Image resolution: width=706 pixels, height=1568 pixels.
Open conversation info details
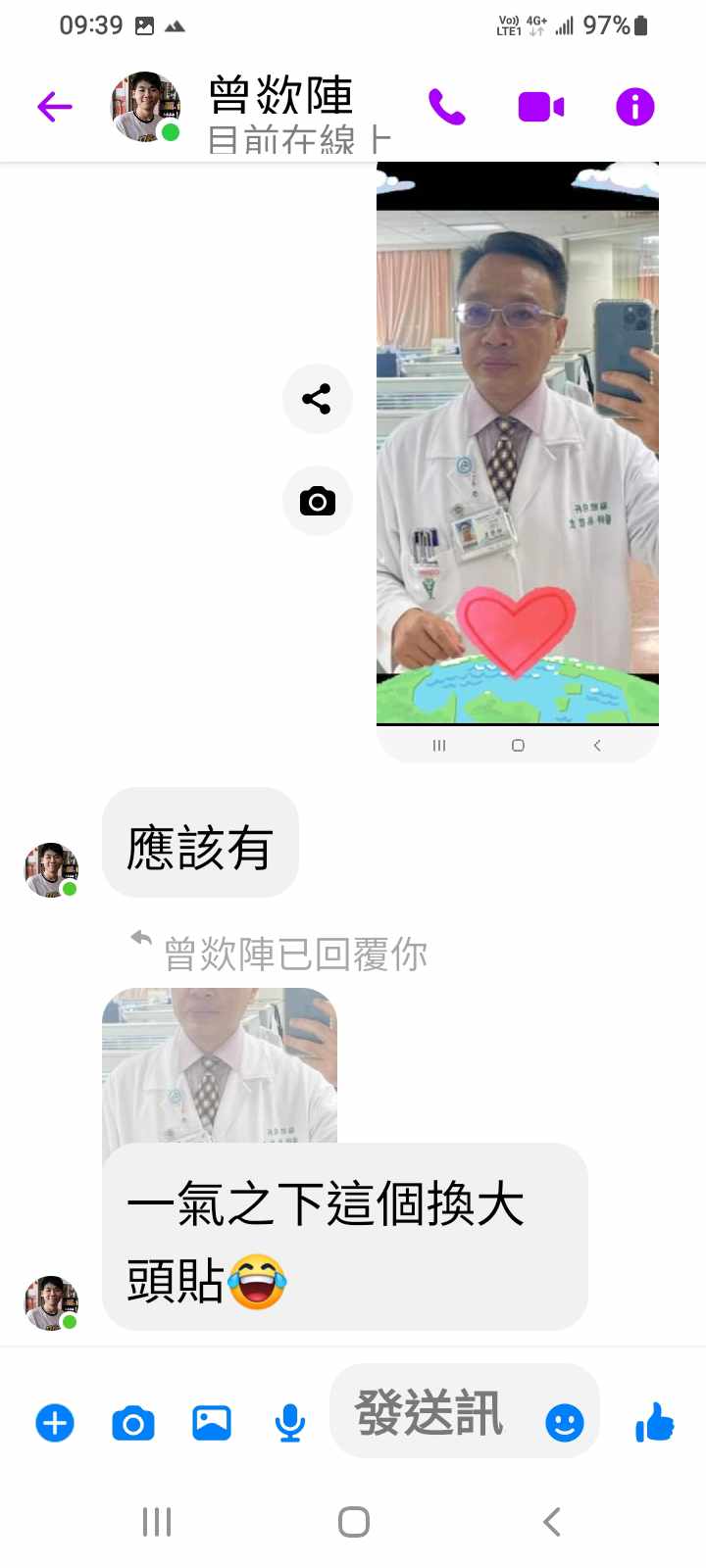click(x=634, y=107)
